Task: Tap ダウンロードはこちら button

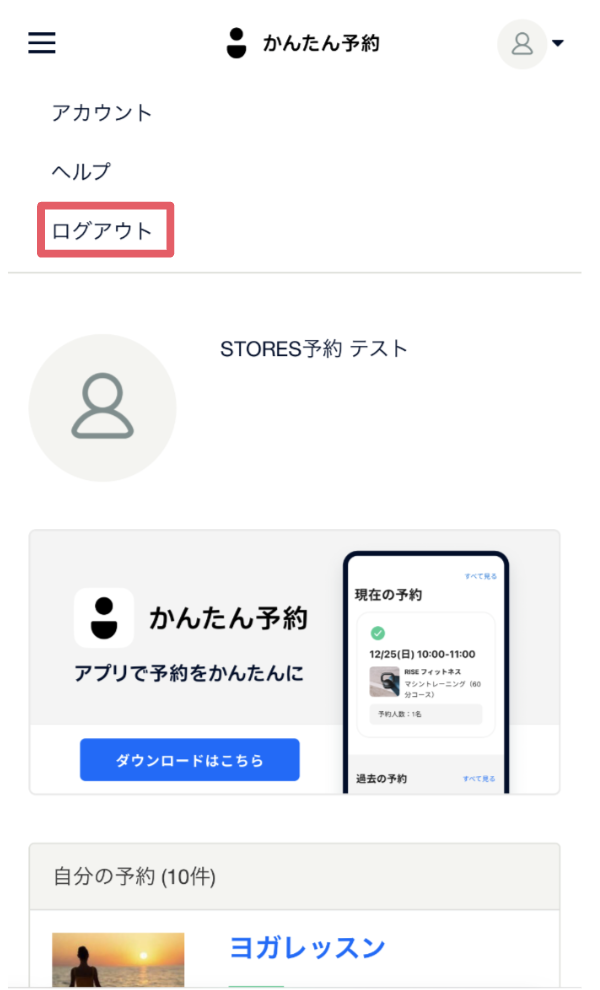Action: click(x=190, y=760)
